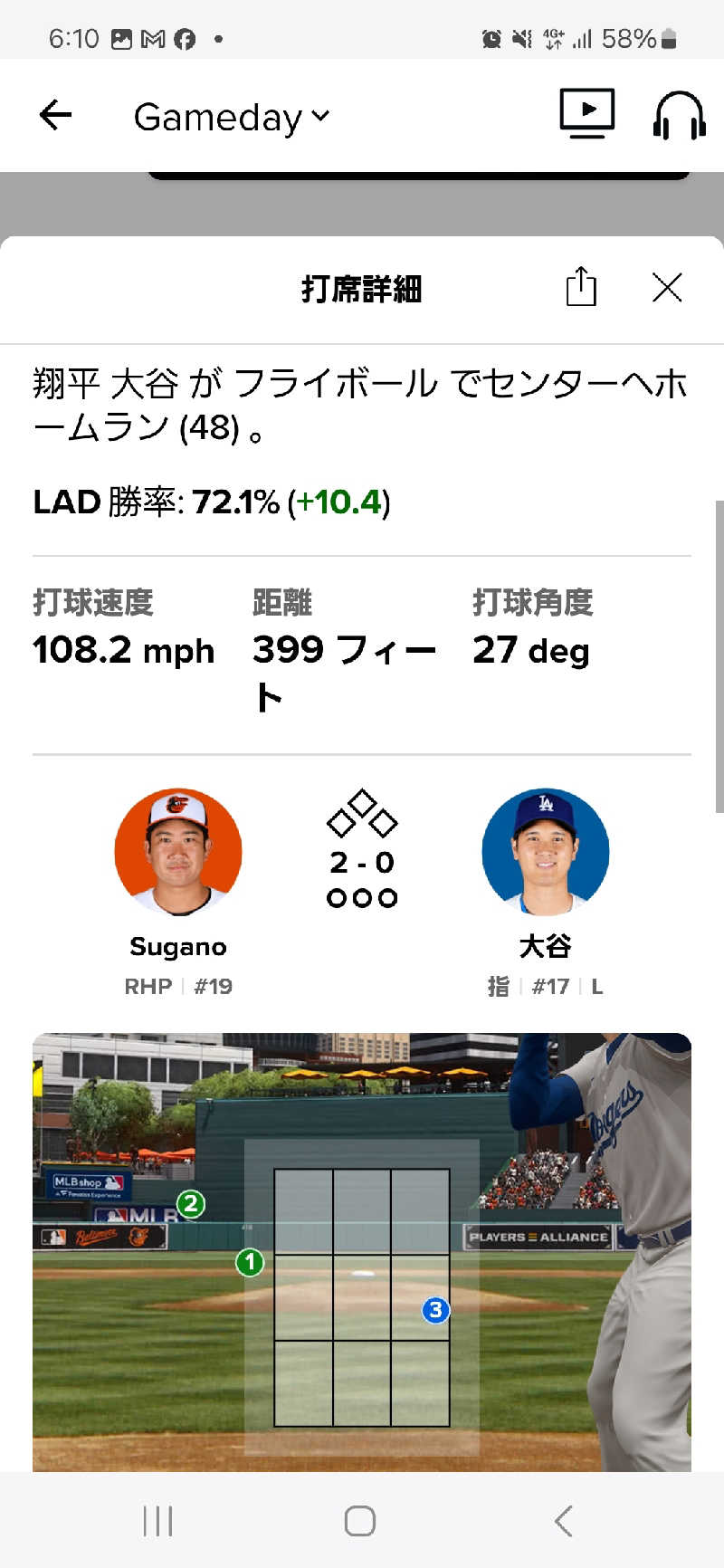Viewport: 724px width, 1568px height.
Task: Select pitch 1 marker
Action: [250, 1262]
